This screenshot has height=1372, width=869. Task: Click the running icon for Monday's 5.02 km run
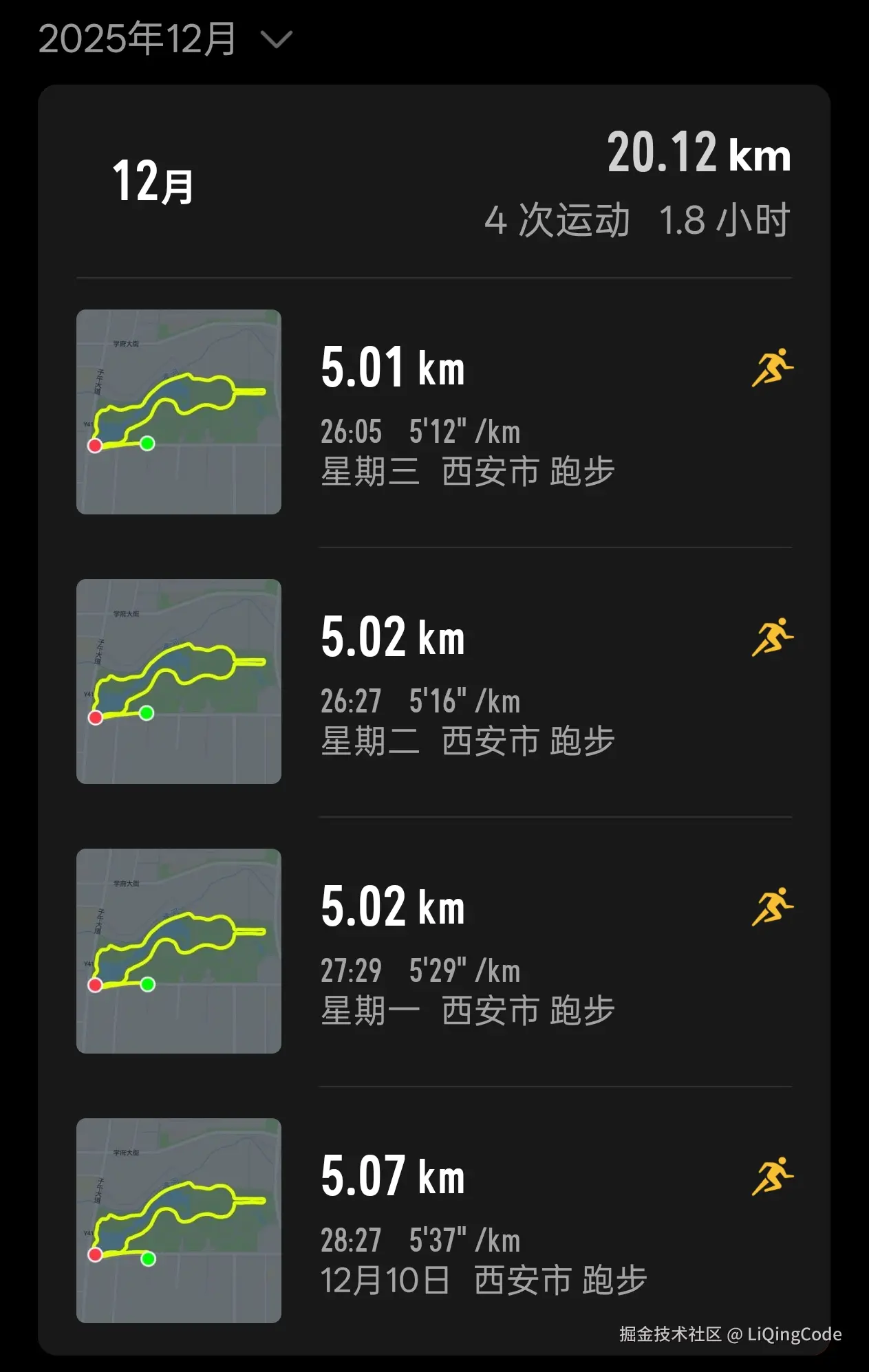tap(773, 906)
